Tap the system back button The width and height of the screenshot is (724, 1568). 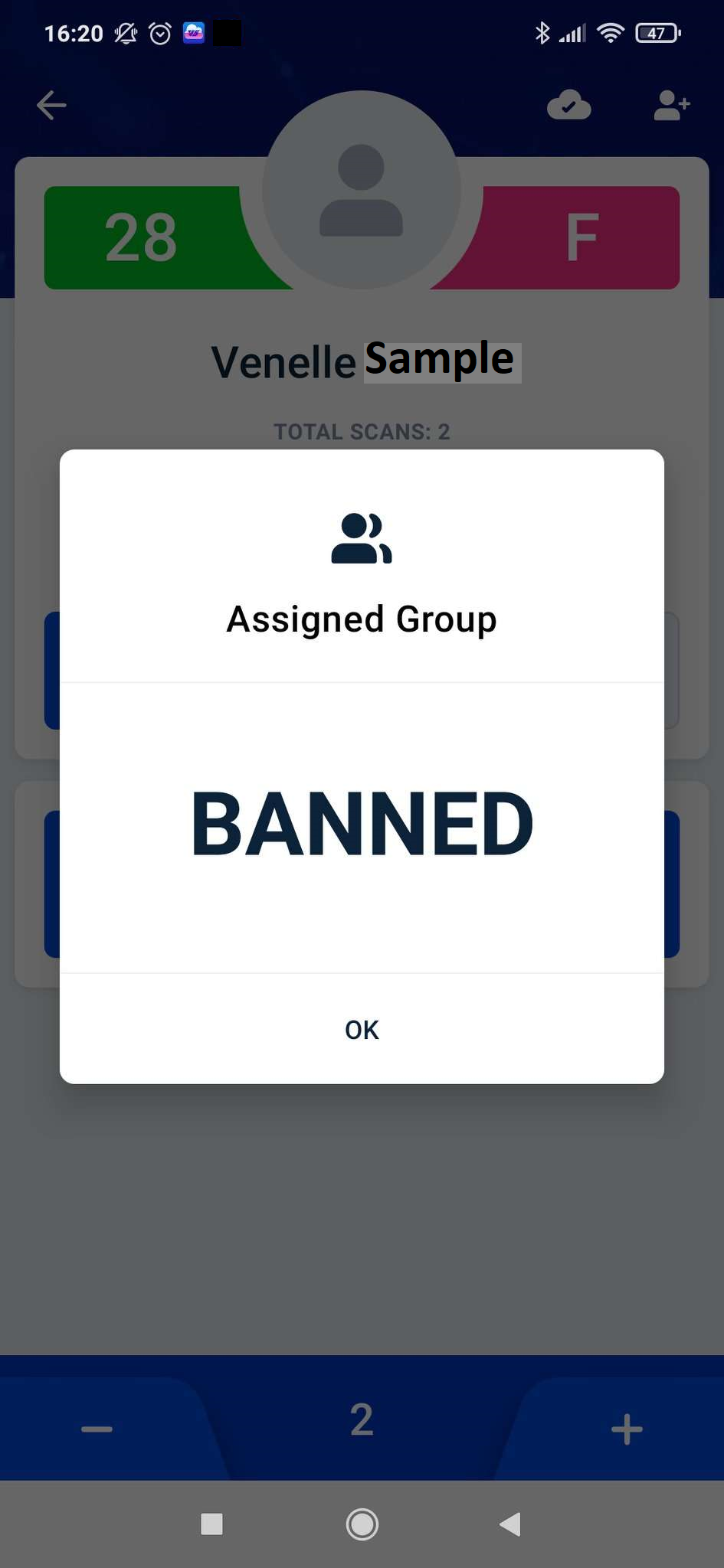(510, 1524)
